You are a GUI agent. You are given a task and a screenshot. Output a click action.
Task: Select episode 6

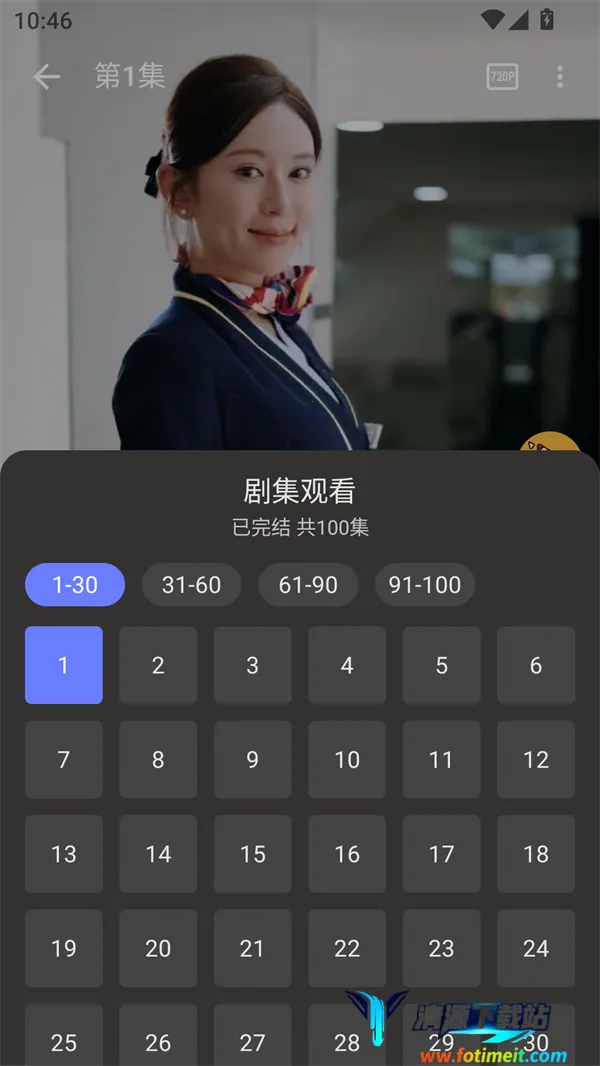tap(536, 665)
